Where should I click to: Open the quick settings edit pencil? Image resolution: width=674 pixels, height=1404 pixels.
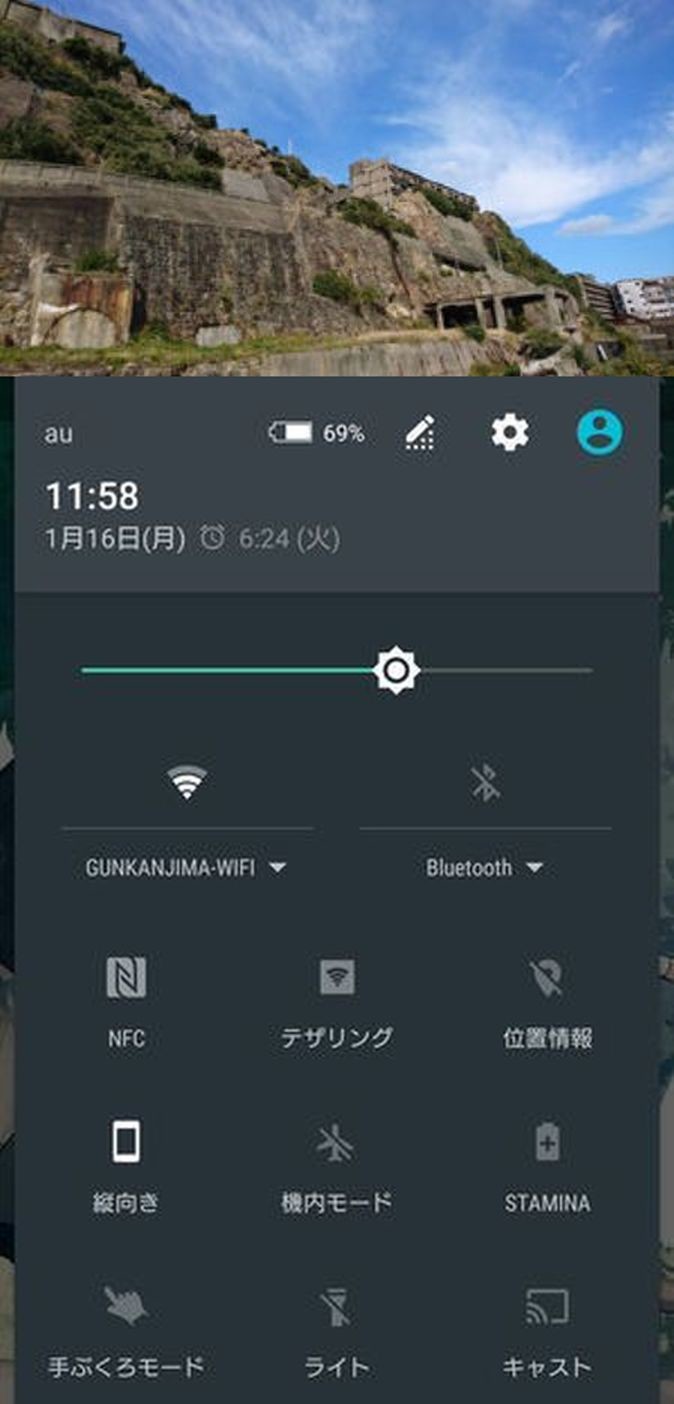click(x=420, y=433)
